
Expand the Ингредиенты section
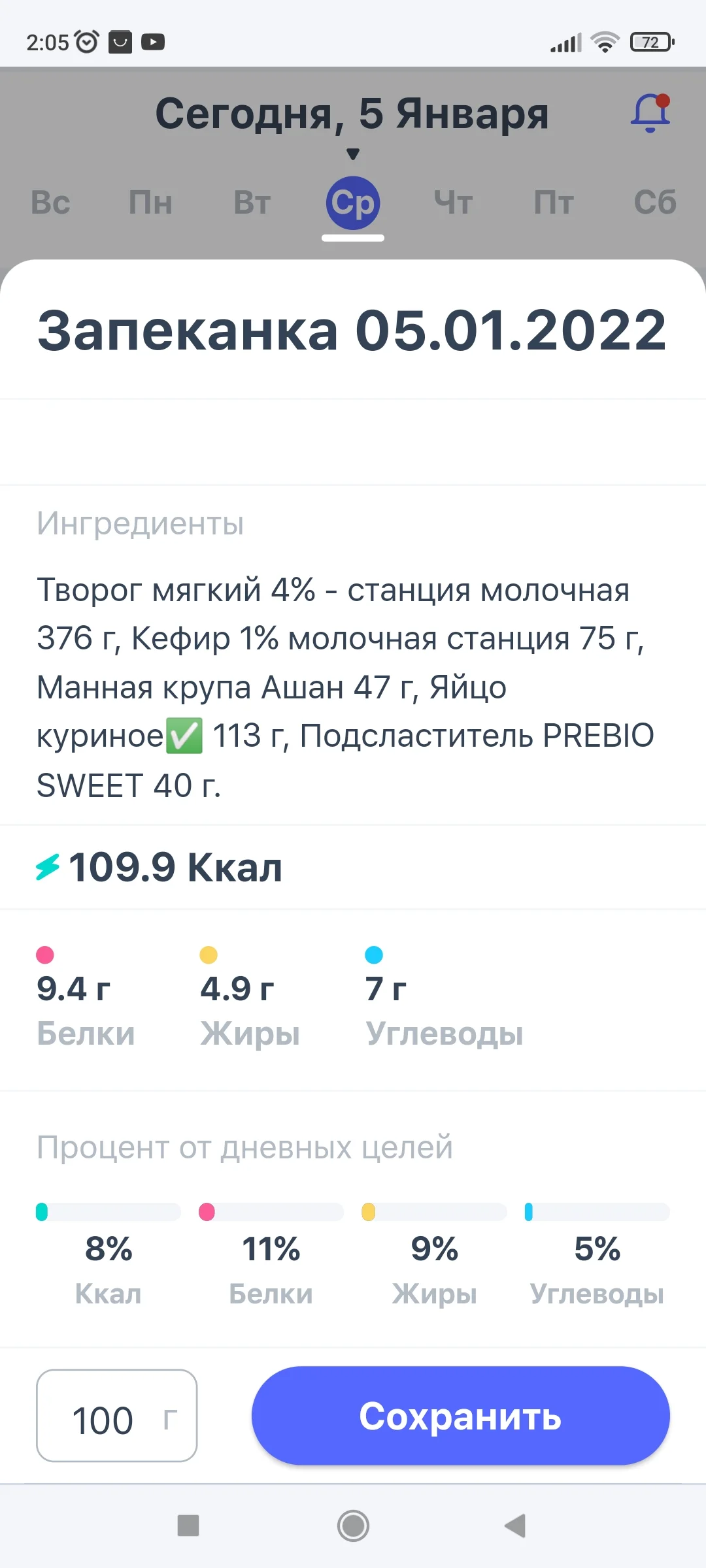coord(140,523)
